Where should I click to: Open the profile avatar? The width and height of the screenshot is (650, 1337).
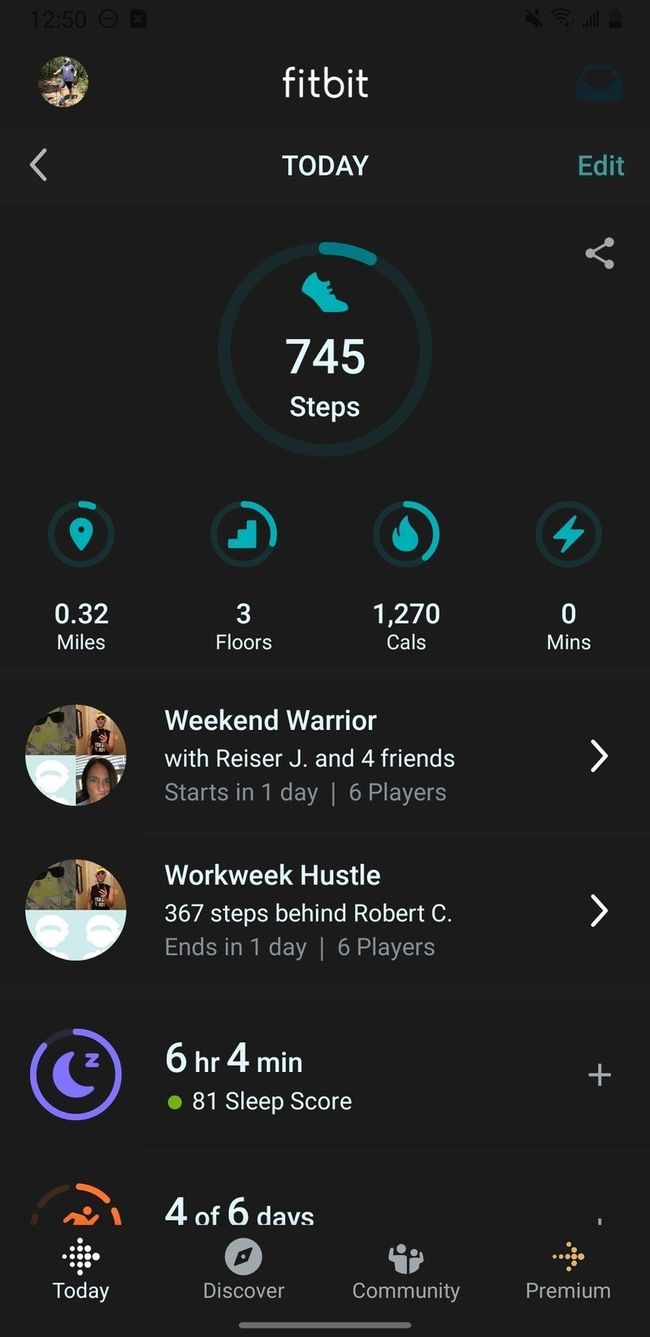(63, 82)
